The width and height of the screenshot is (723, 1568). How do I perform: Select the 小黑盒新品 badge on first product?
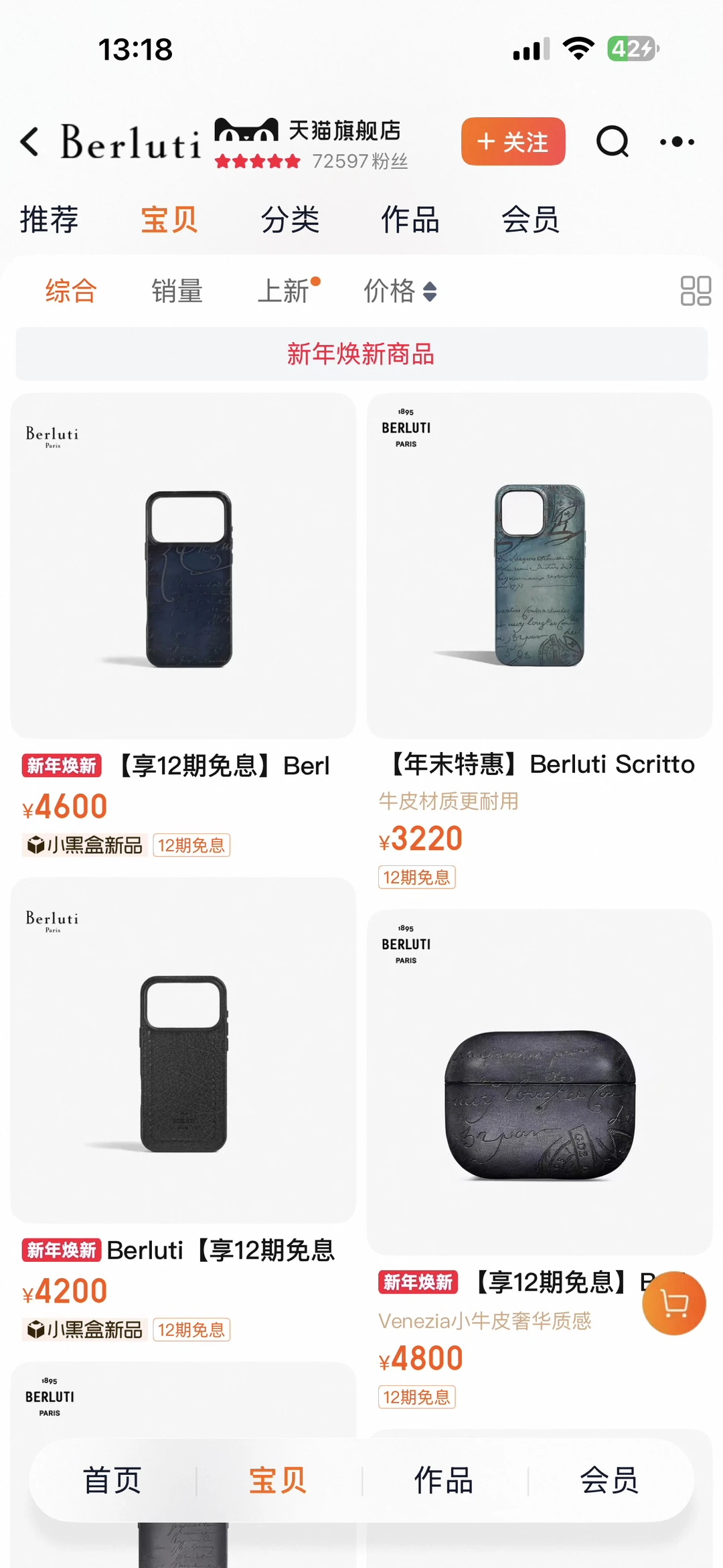pos(84,846)
